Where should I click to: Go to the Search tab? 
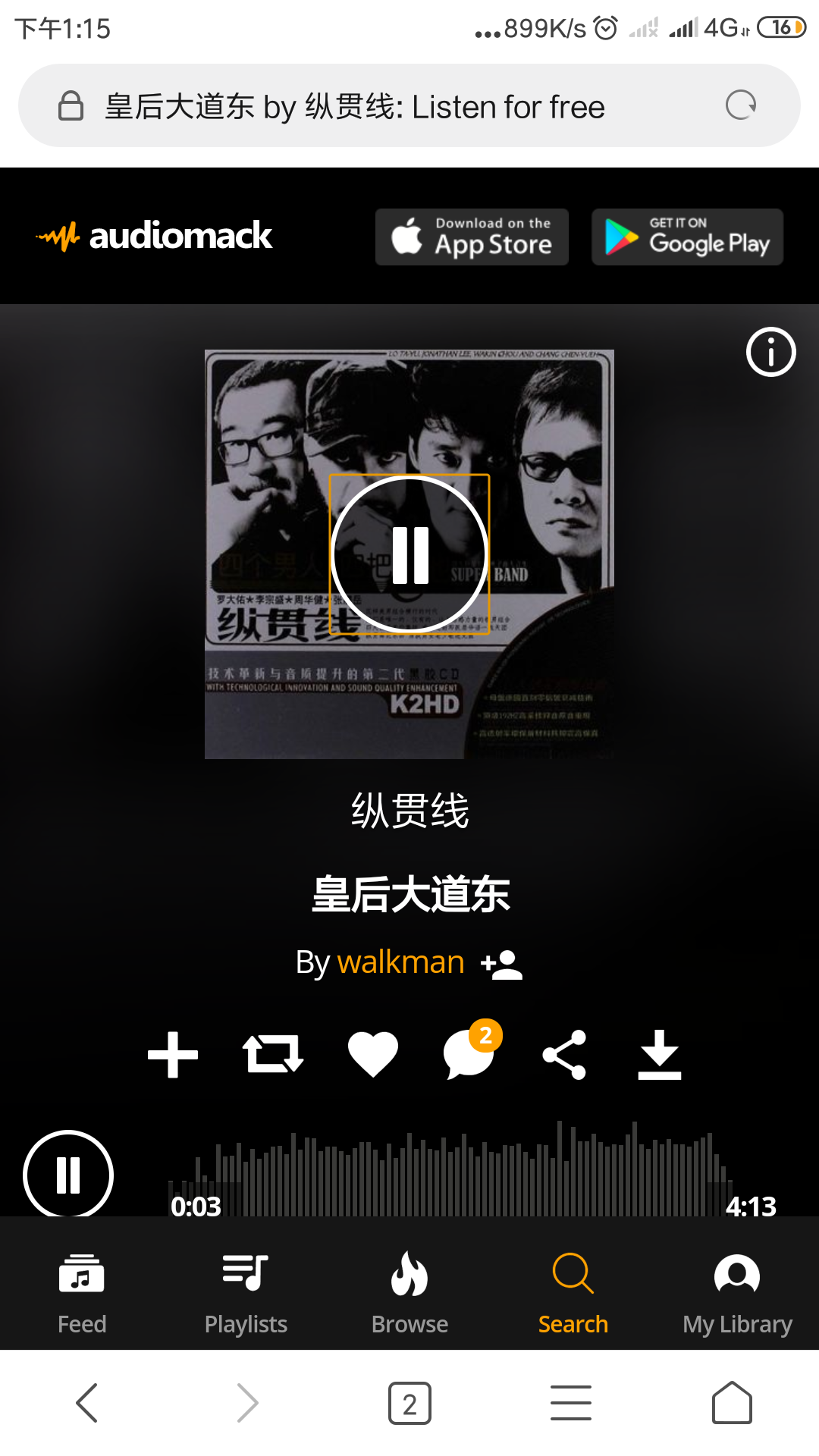coord(573,1294)
